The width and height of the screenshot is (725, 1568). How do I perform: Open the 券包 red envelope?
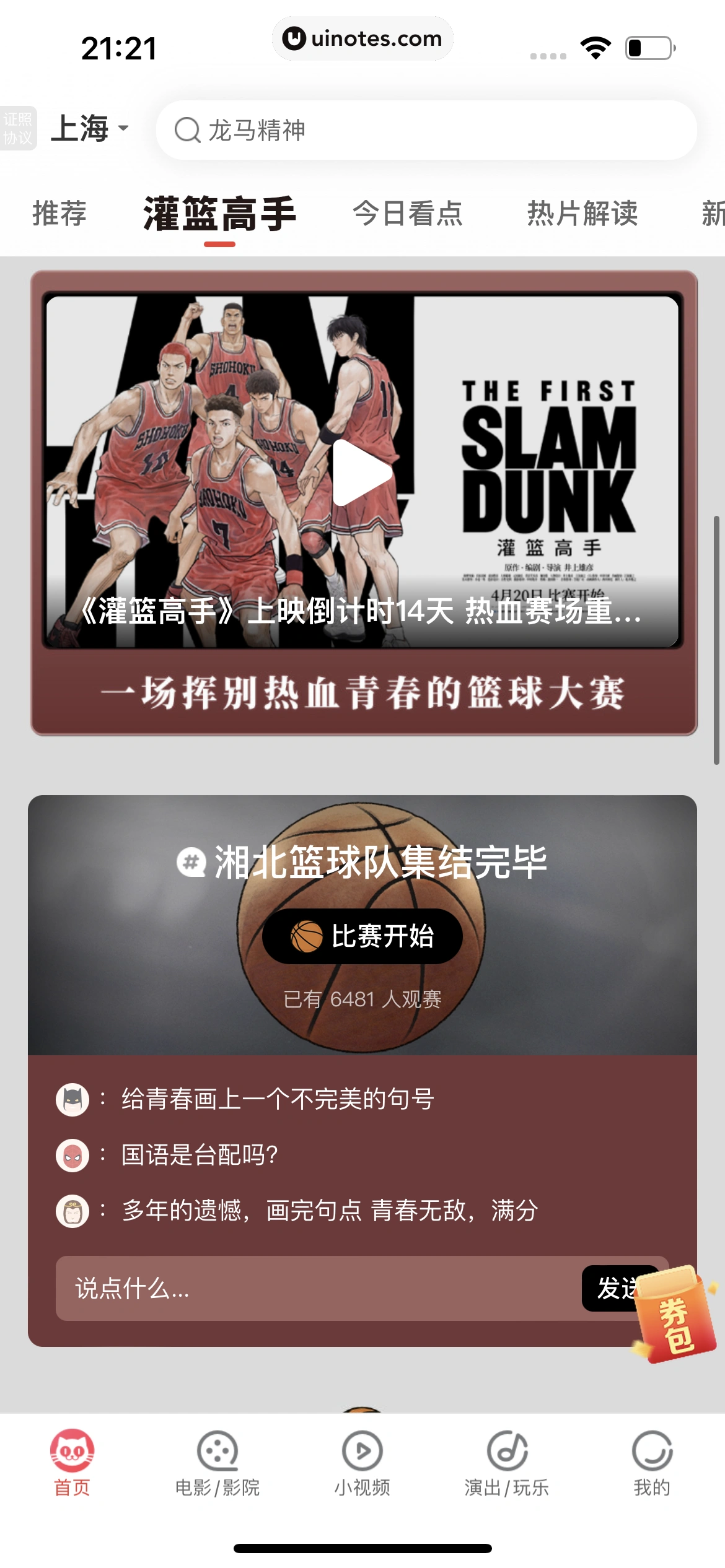click(674, 1314)
